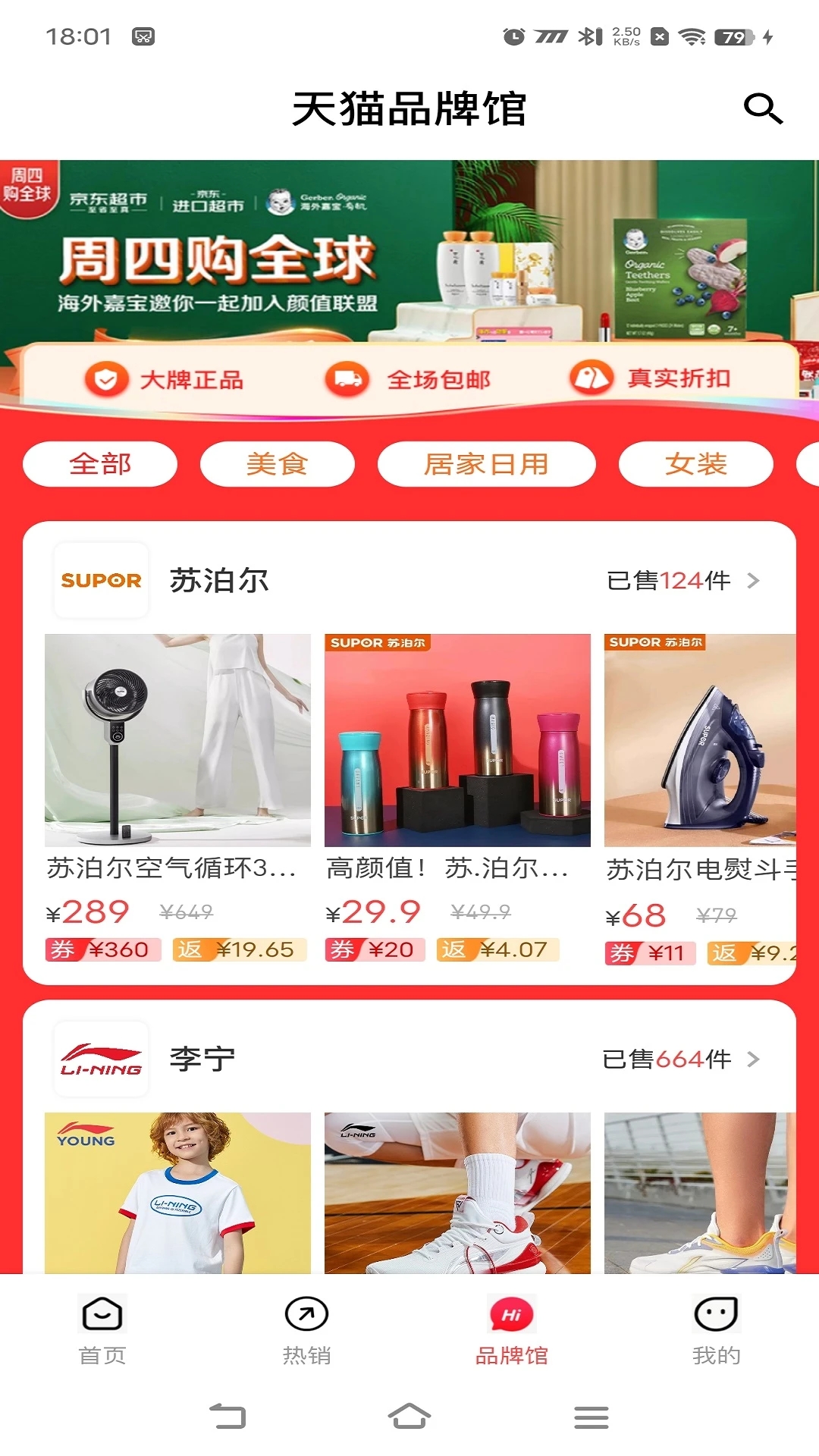Viewport: 819px width, 1456px height.
Task: Filter brands by 美食
Action: [277, 464]
